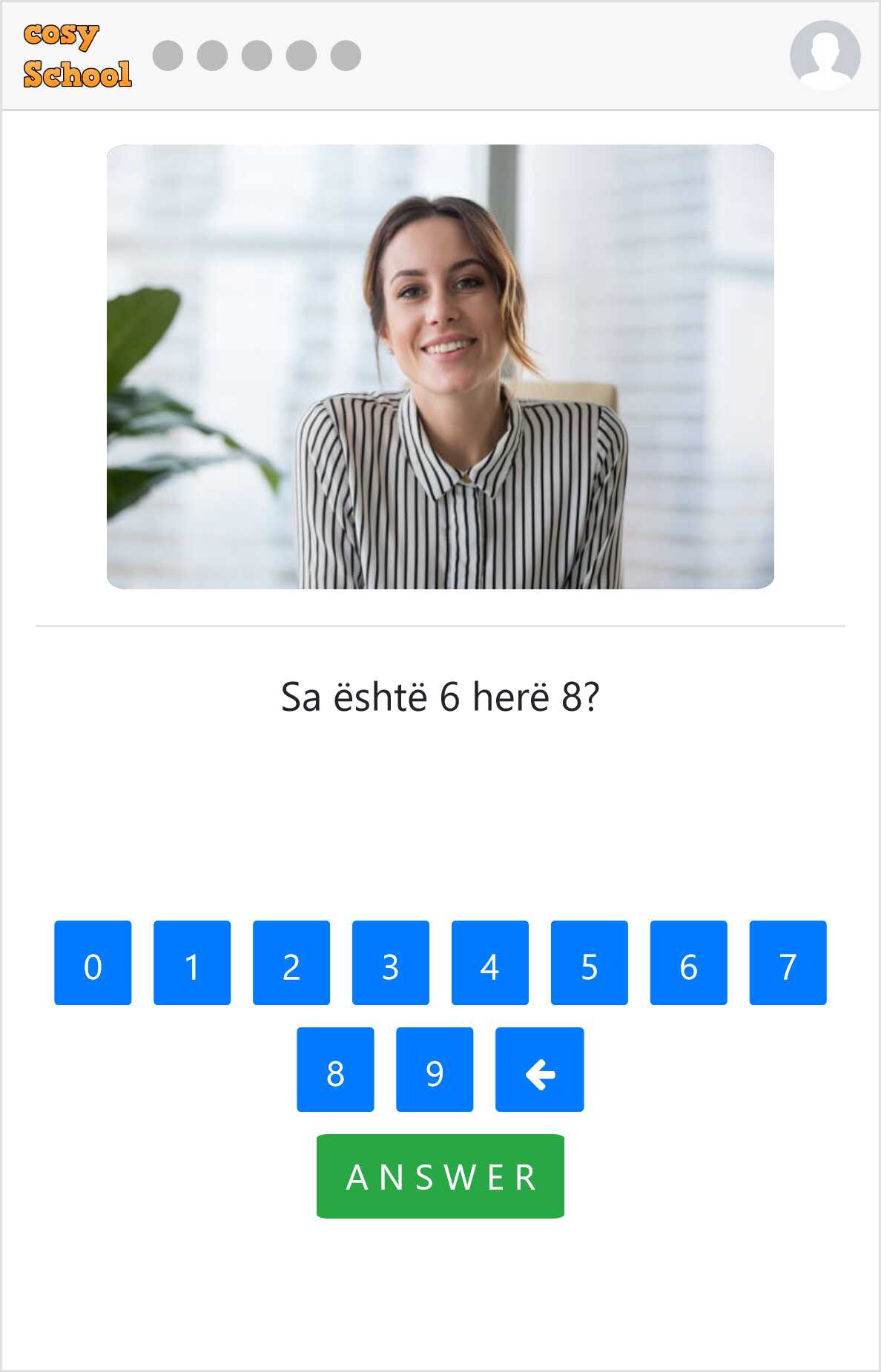The height and width of the screenshot is (1372, 881).
Task: Tap the number 5 key
Action: coord(590,963)
